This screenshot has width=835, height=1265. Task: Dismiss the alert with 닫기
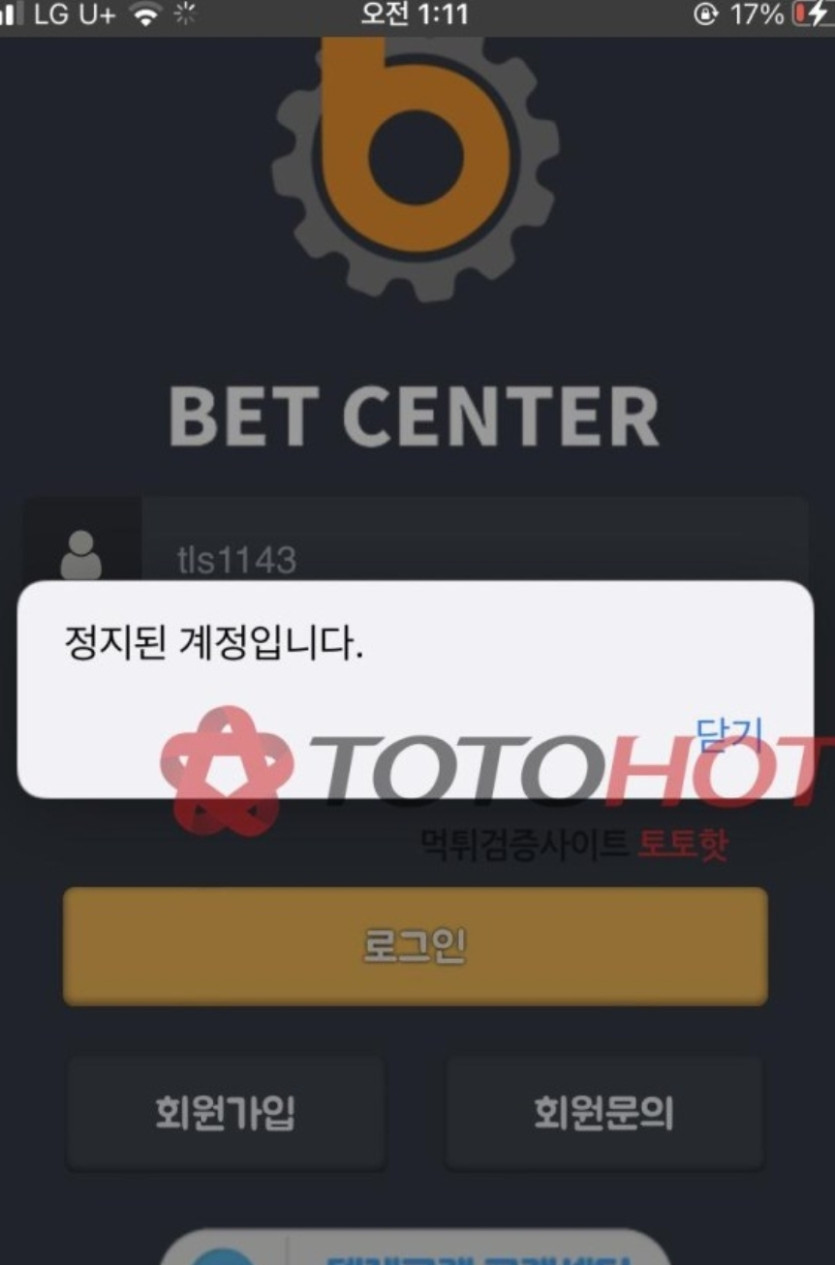pyautogui.click(x=729, y=736)
